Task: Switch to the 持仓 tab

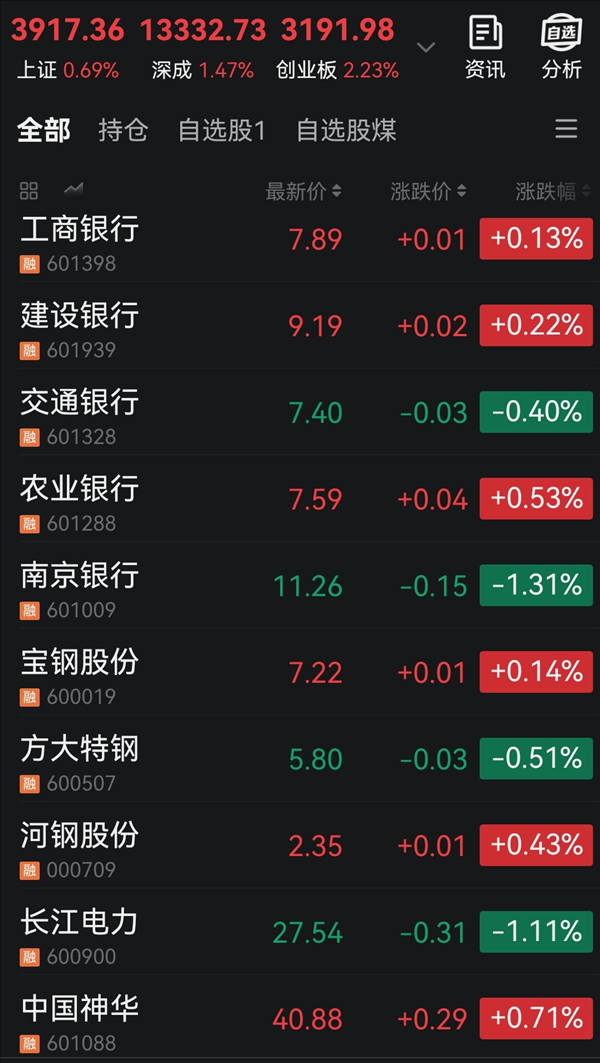Action: (x=123, y=130)
